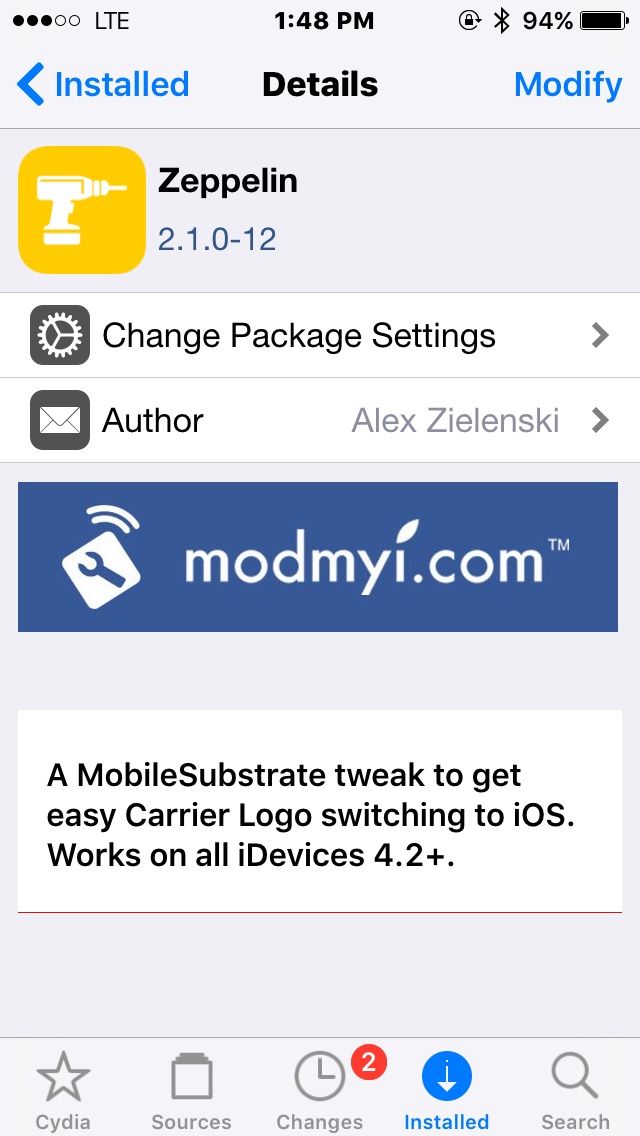Screen dimensions: 640x1136
Task: Go to the Search tab
Action: (x=575, y=1090)
